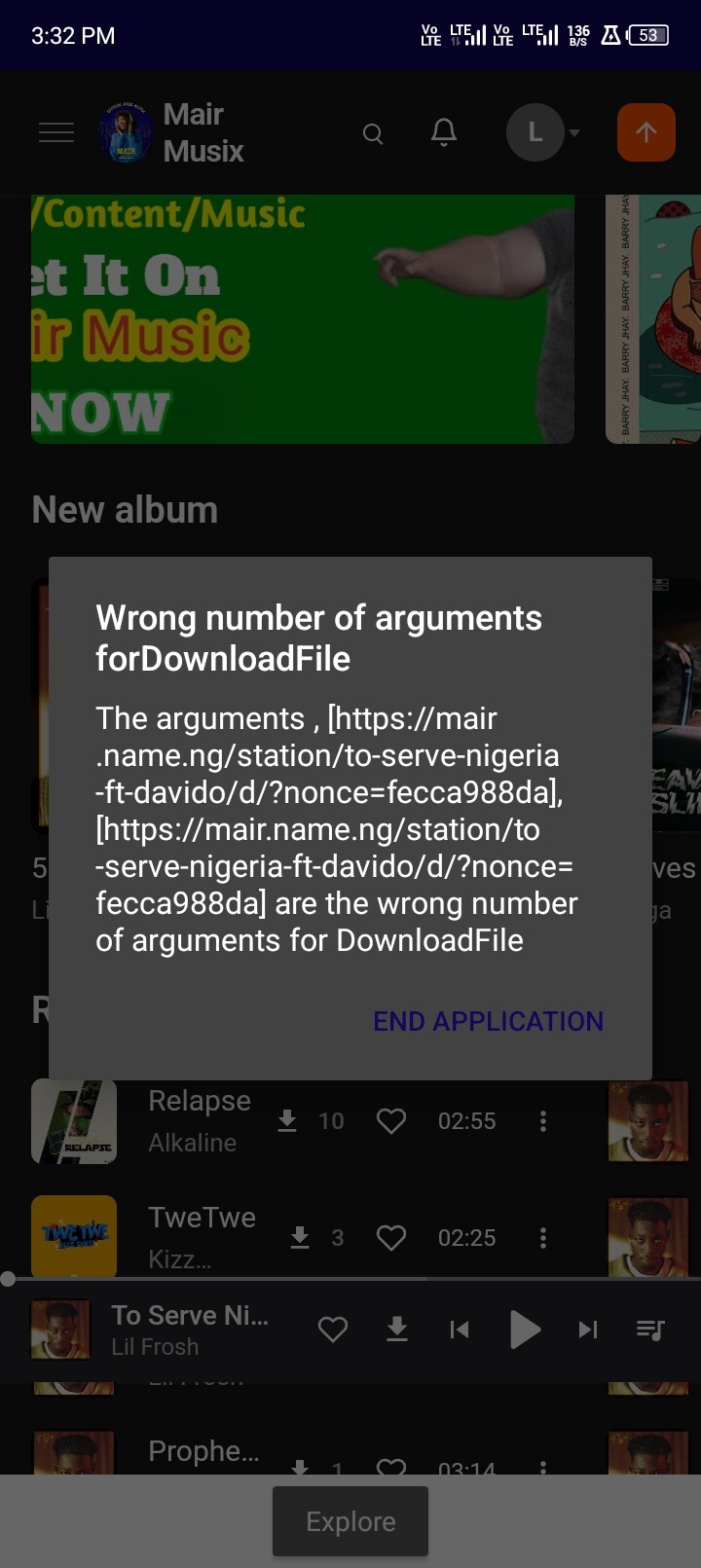Tap END APPLICATION in the error dialog
Image resolution: width=701 pixels, height=1568 pixels.
tap(489, 1021)
